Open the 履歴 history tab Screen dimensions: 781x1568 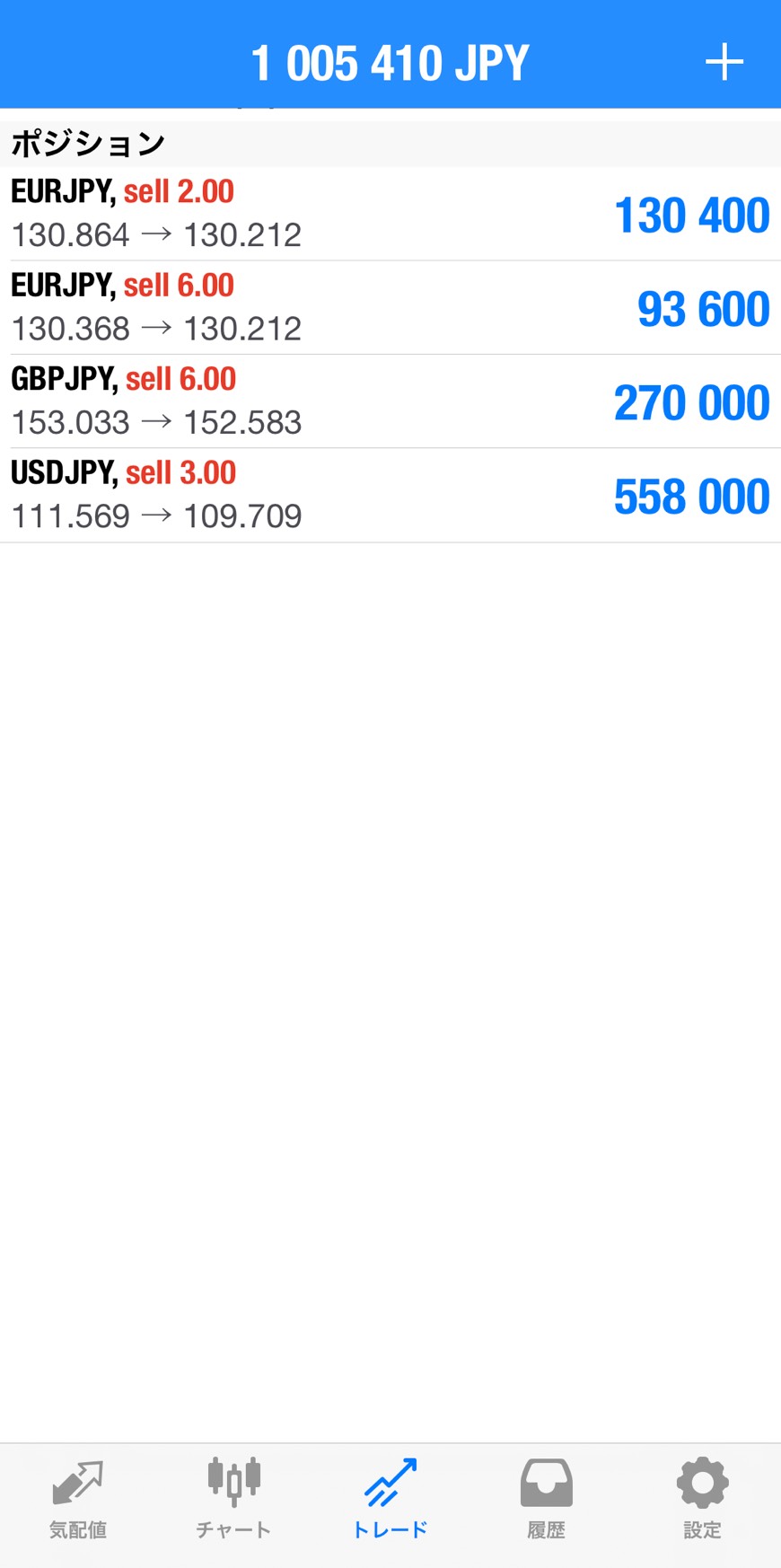click(x=546, y=1500)
